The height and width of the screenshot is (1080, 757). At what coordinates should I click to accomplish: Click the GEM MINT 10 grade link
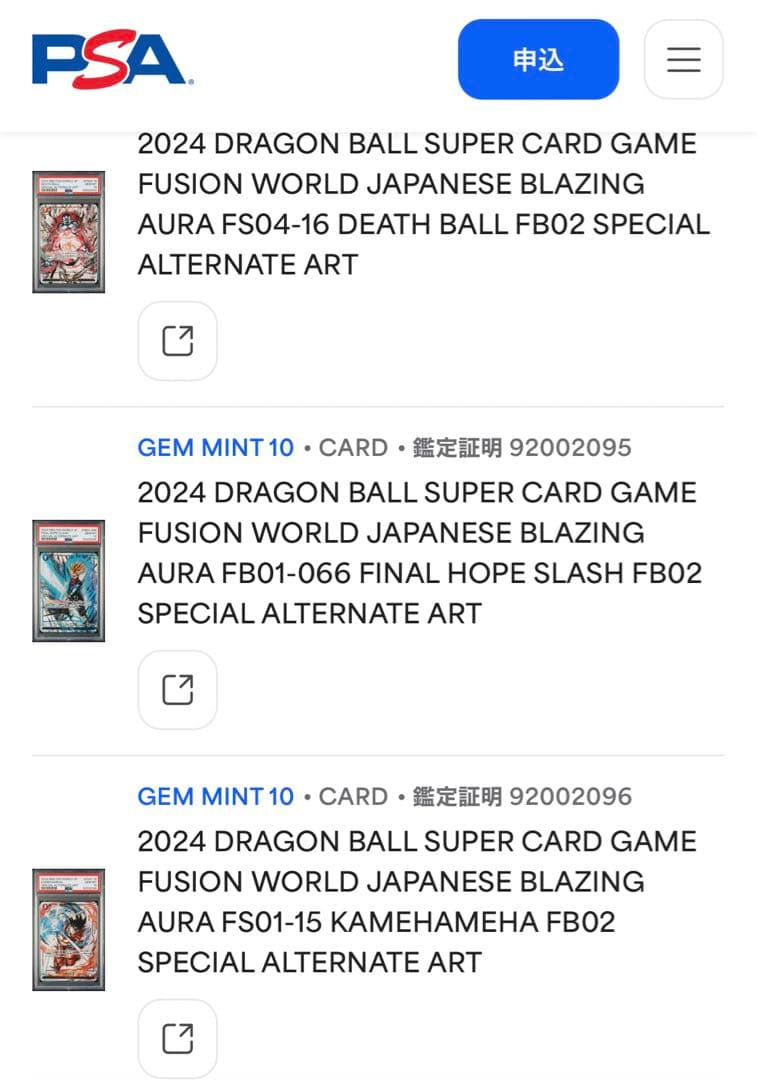(215, 448)
